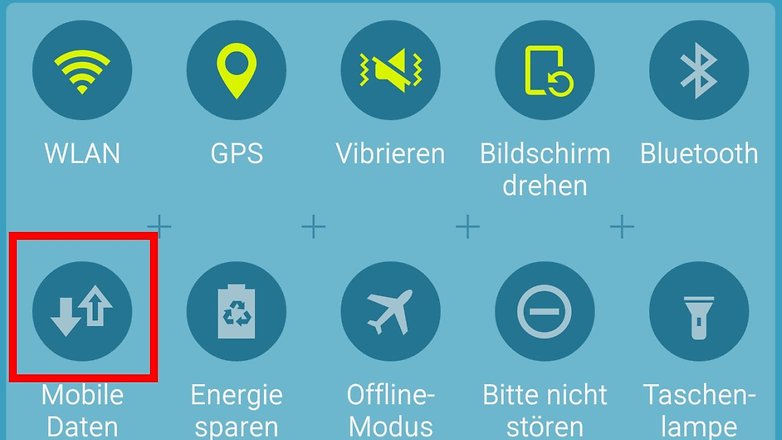Activate Bitte nicht stören
This screenshot has width=782, height=440.
pyautogui.click(x=544, y=311)
